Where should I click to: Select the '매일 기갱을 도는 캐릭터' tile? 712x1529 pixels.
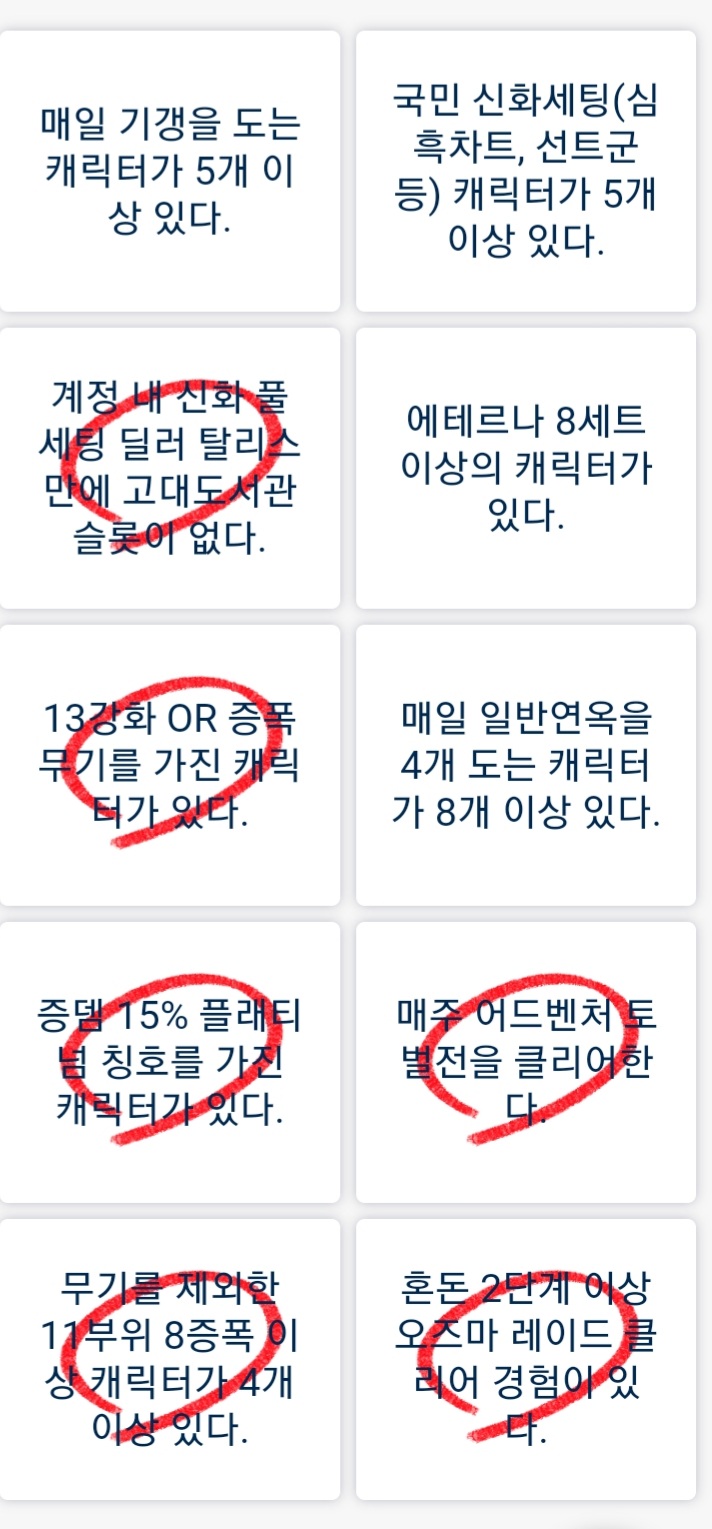pos(170,171)
